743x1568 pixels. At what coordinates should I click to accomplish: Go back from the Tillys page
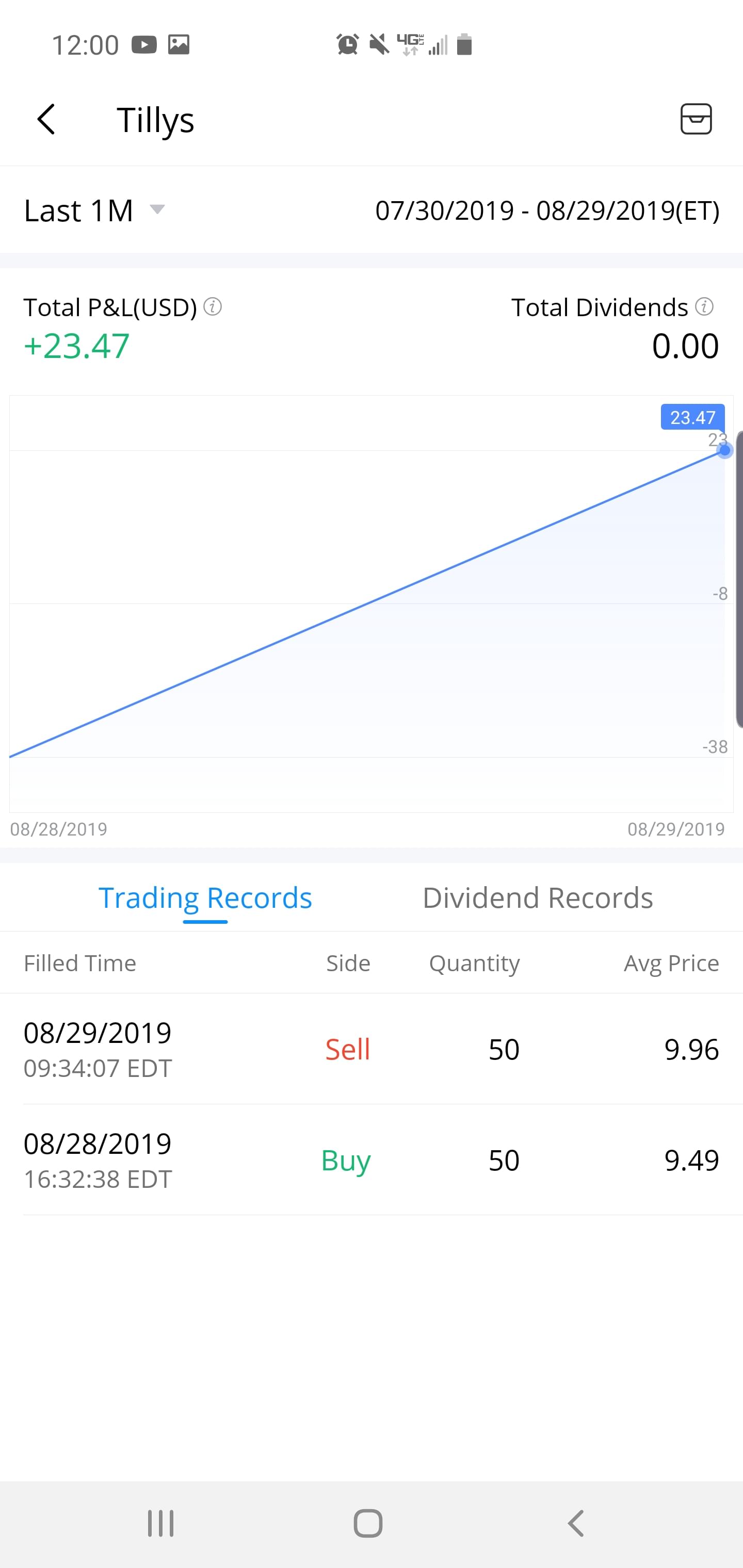click(46, 119)
